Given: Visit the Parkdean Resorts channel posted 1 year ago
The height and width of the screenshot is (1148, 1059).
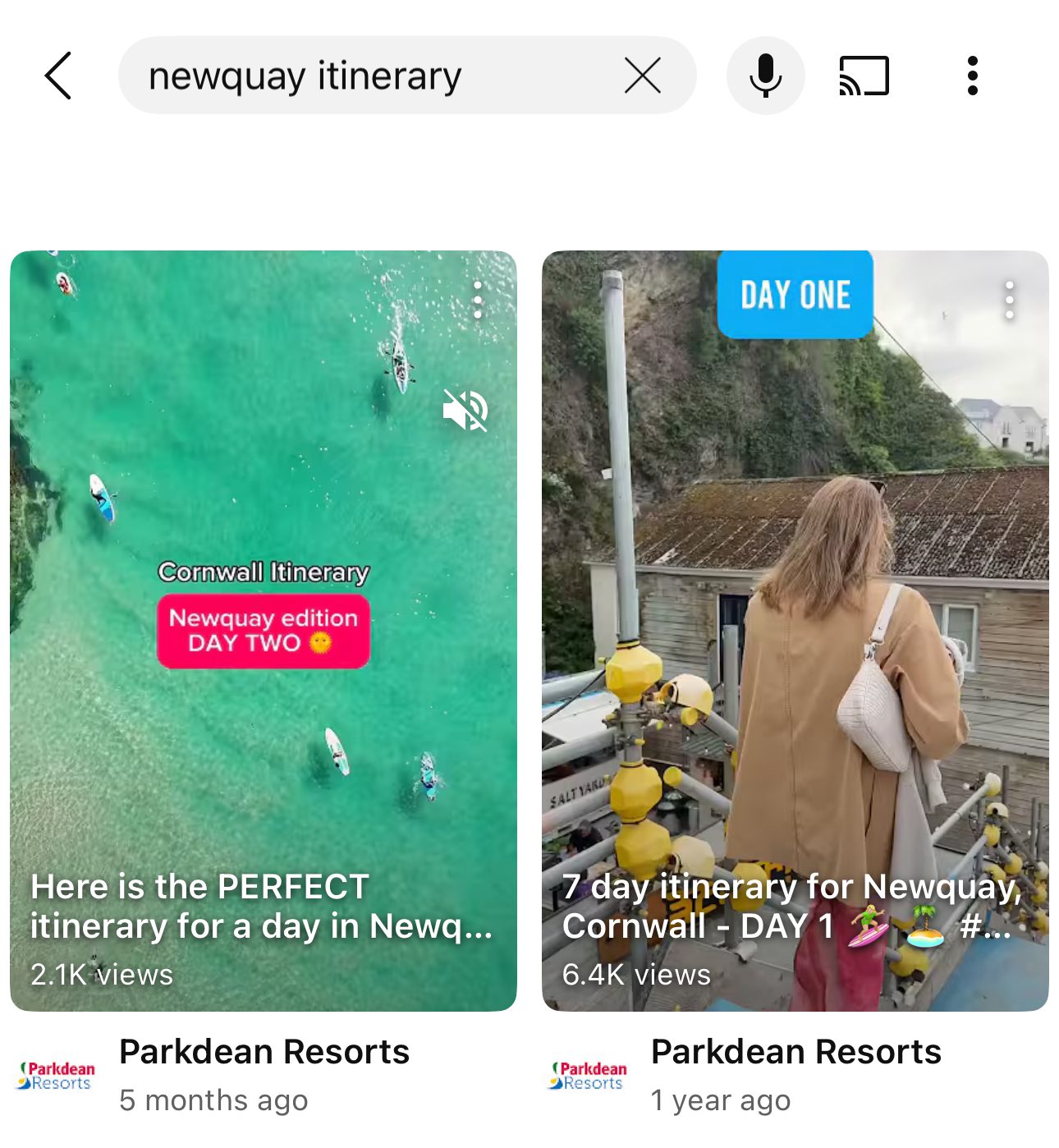Looking at the screenshot, I should click(x=588, y=1075).
